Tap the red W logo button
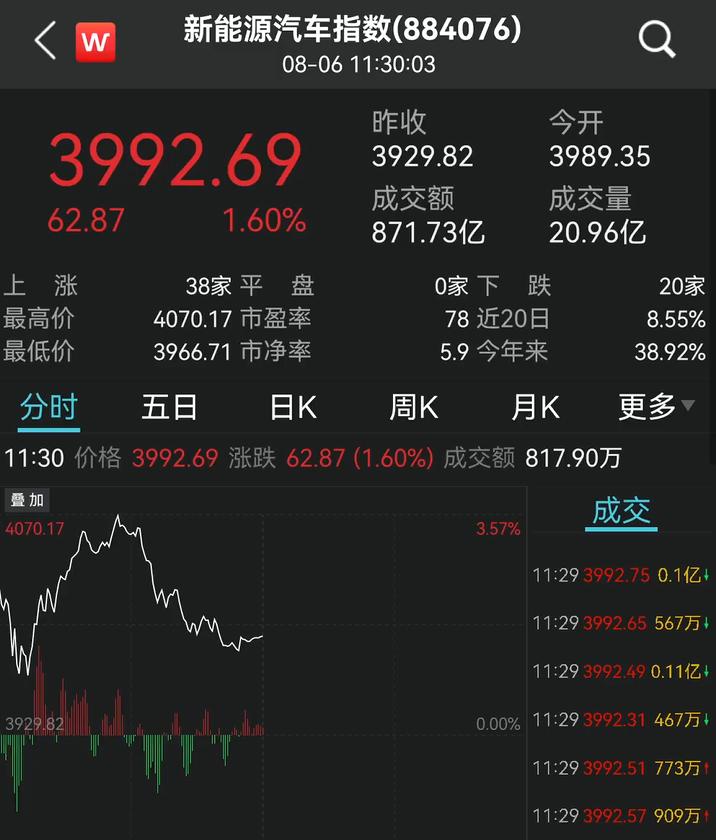Screen dimensions: 716x840 click(x=95, y=42)
